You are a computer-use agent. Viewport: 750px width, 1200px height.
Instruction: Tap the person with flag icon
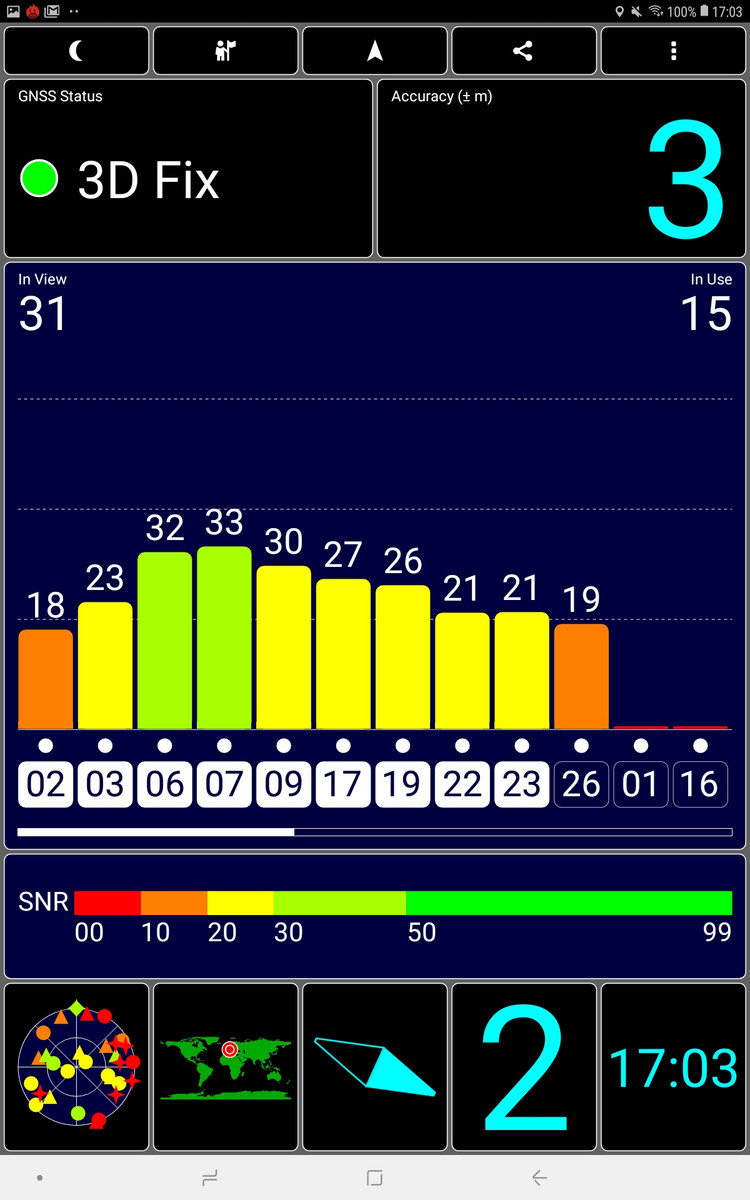226,51
